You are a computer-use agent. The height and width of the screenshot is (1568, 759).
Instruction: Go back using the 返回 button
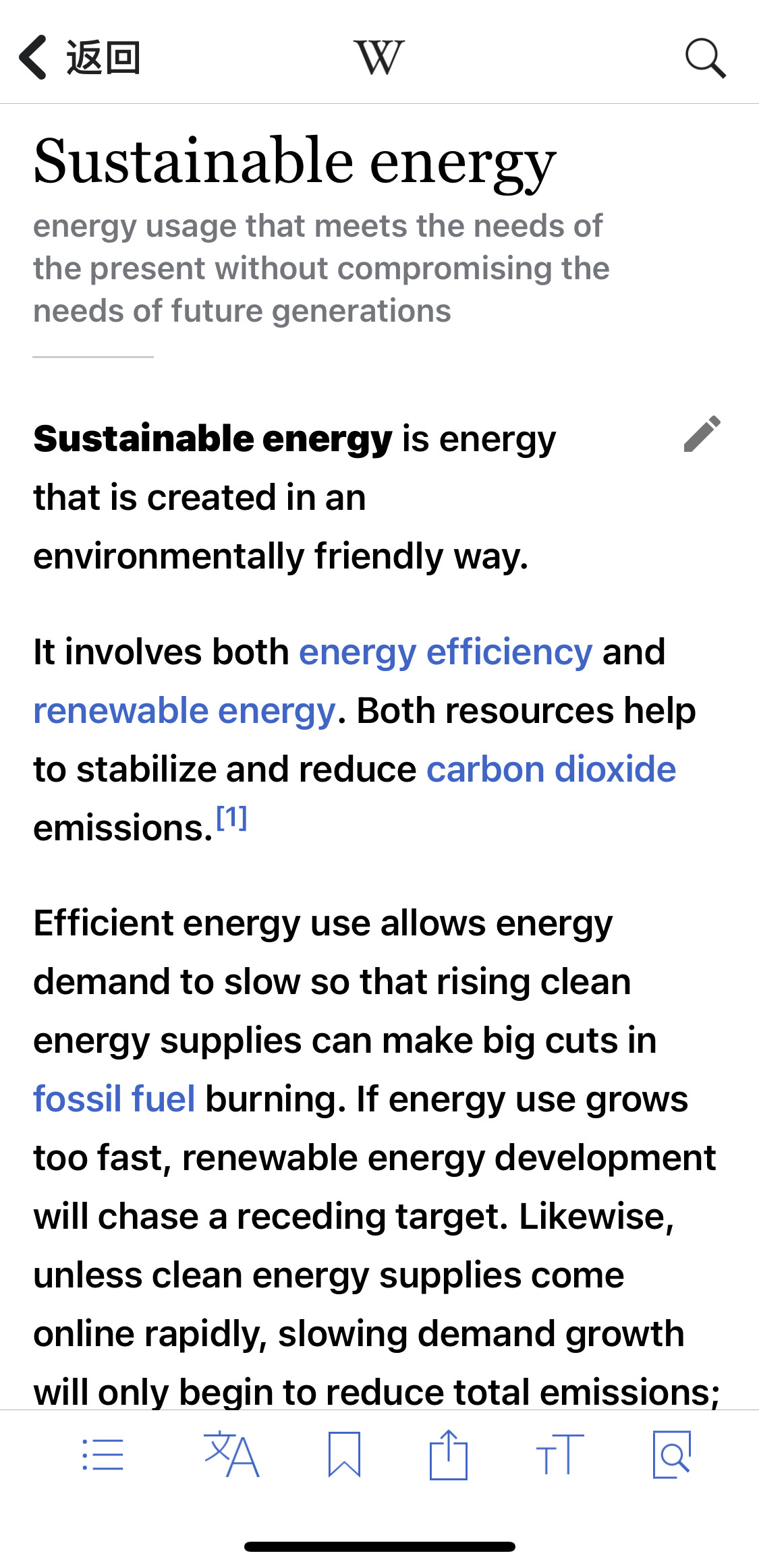click(x=80, y=57)
